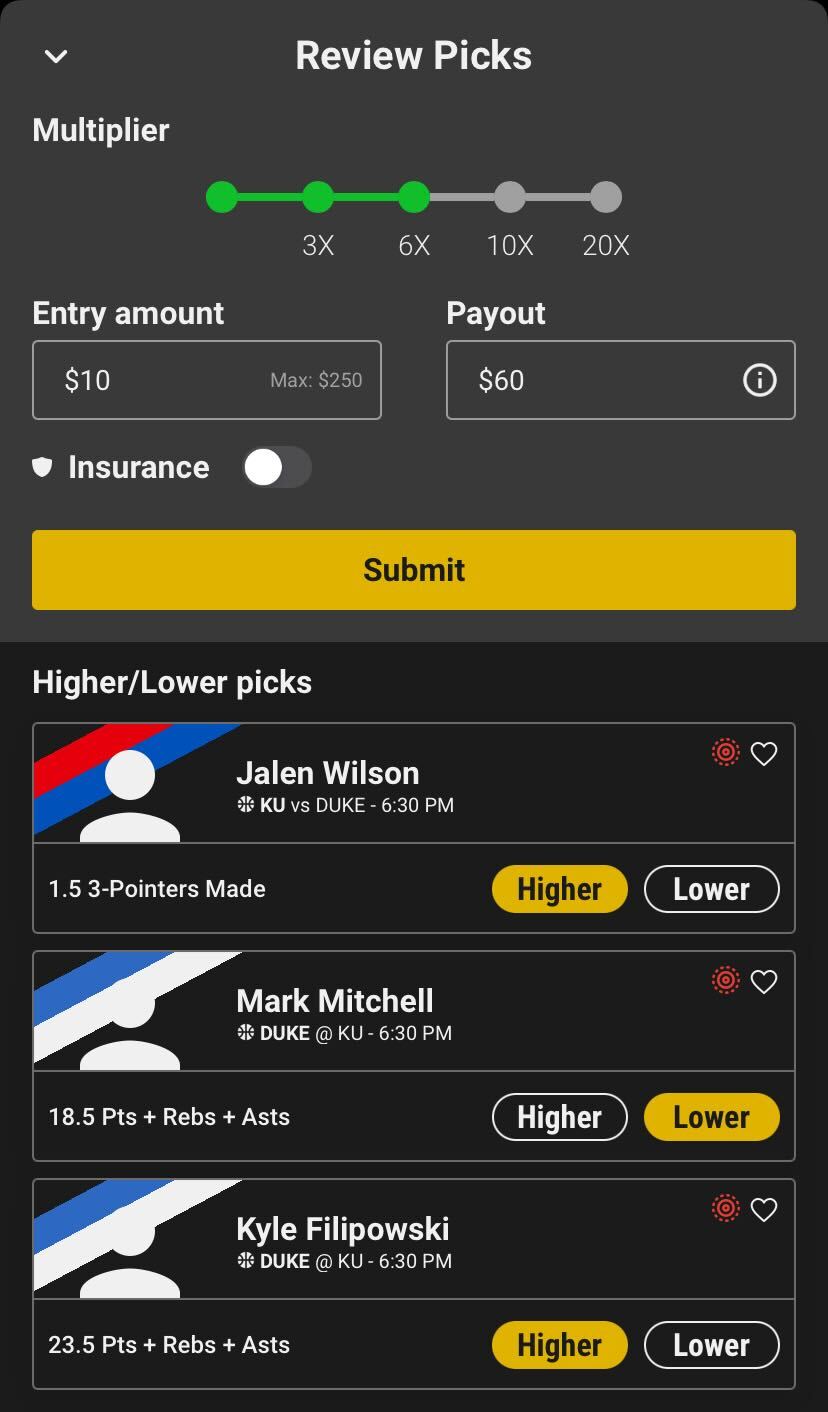Choose the 3X multiplier point

(318, 197)
